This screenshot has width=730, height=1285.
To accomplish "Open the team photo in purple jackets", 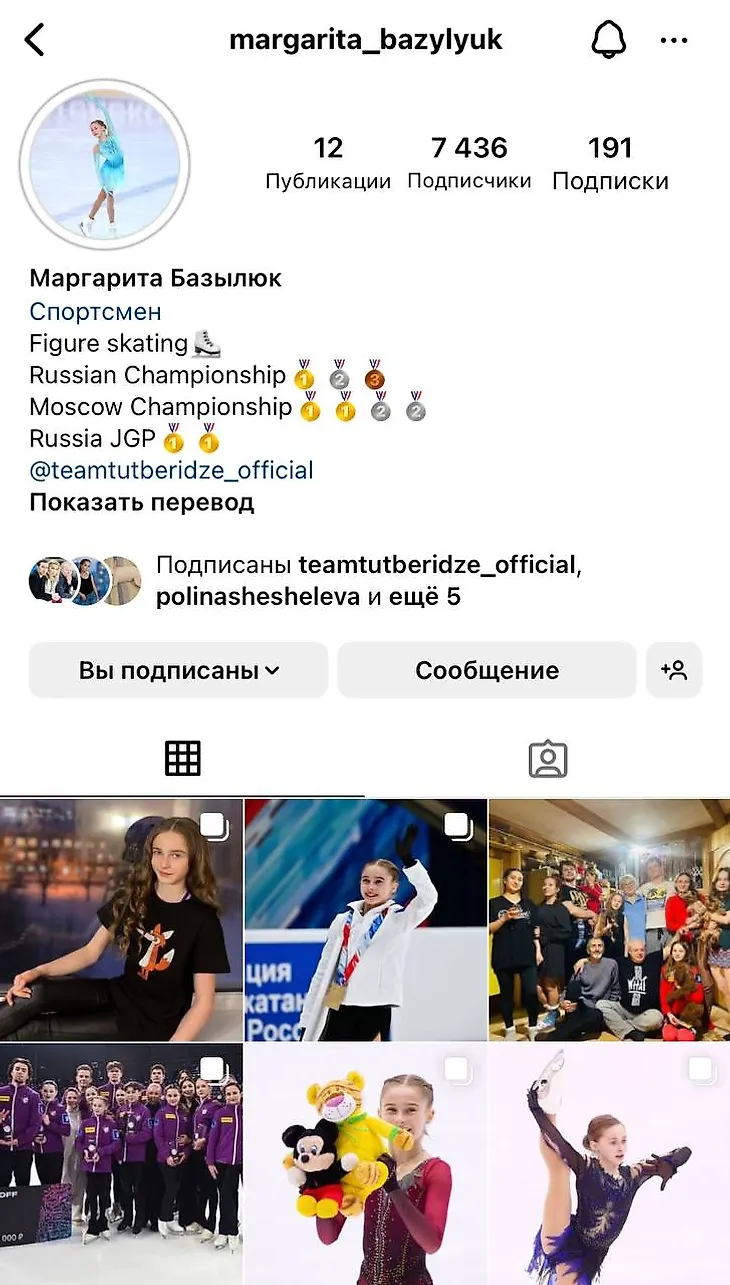I will pyautogui.click(x=121, y=1164).
